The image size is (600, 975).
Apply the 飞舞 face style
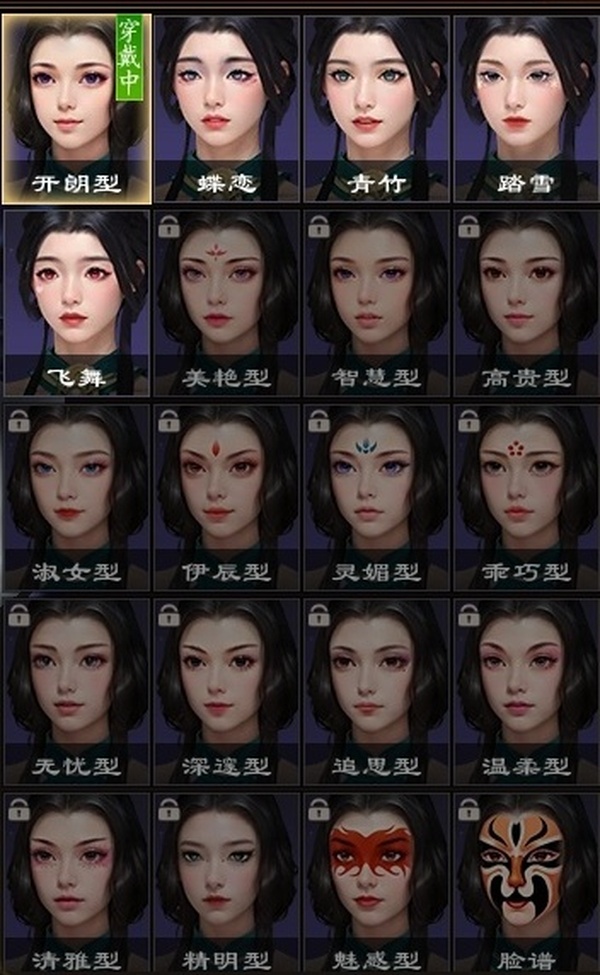(x=76, y=300)
